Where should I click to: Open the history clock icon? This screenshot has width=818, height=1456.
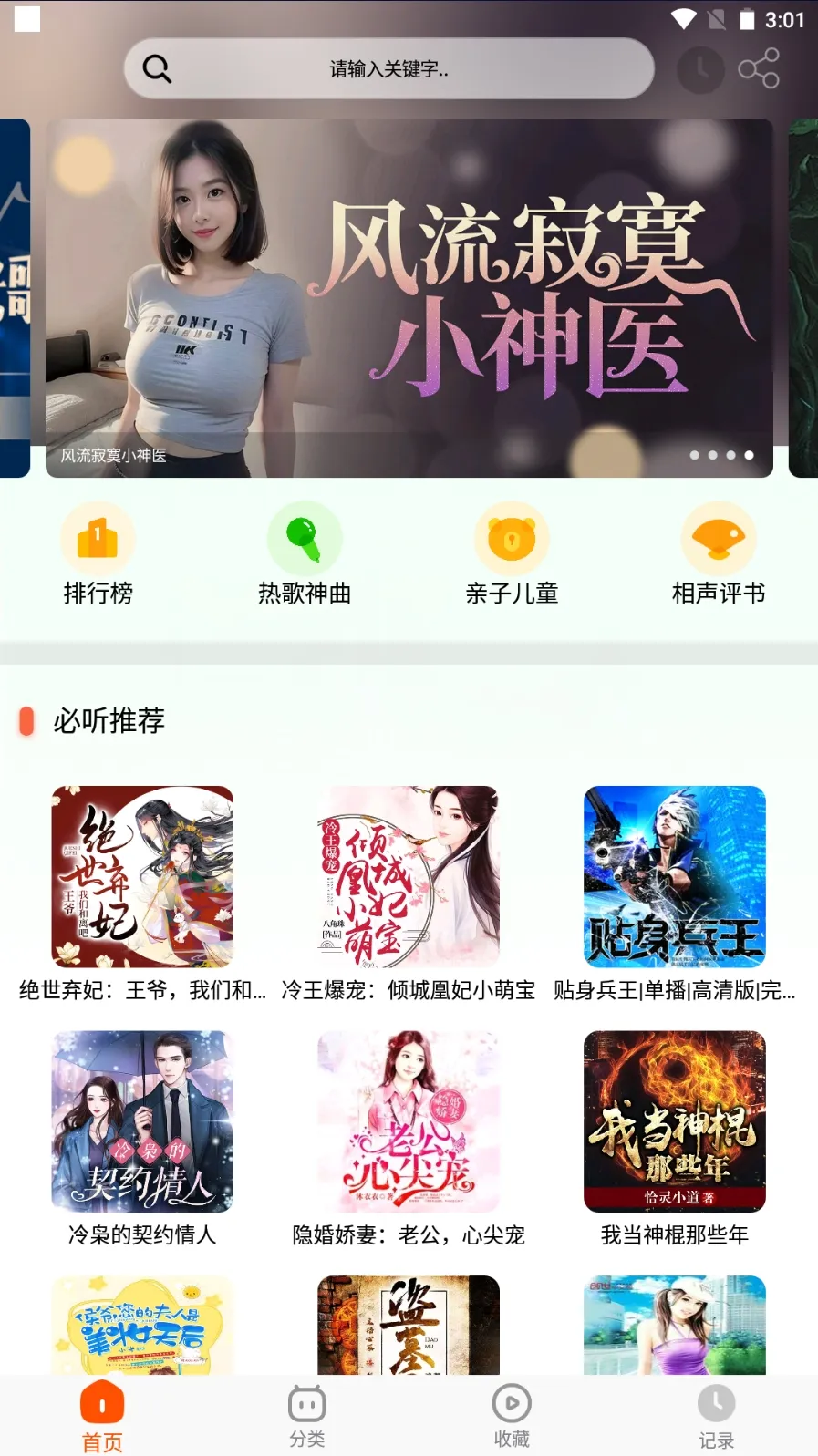[x=700, y=68]
